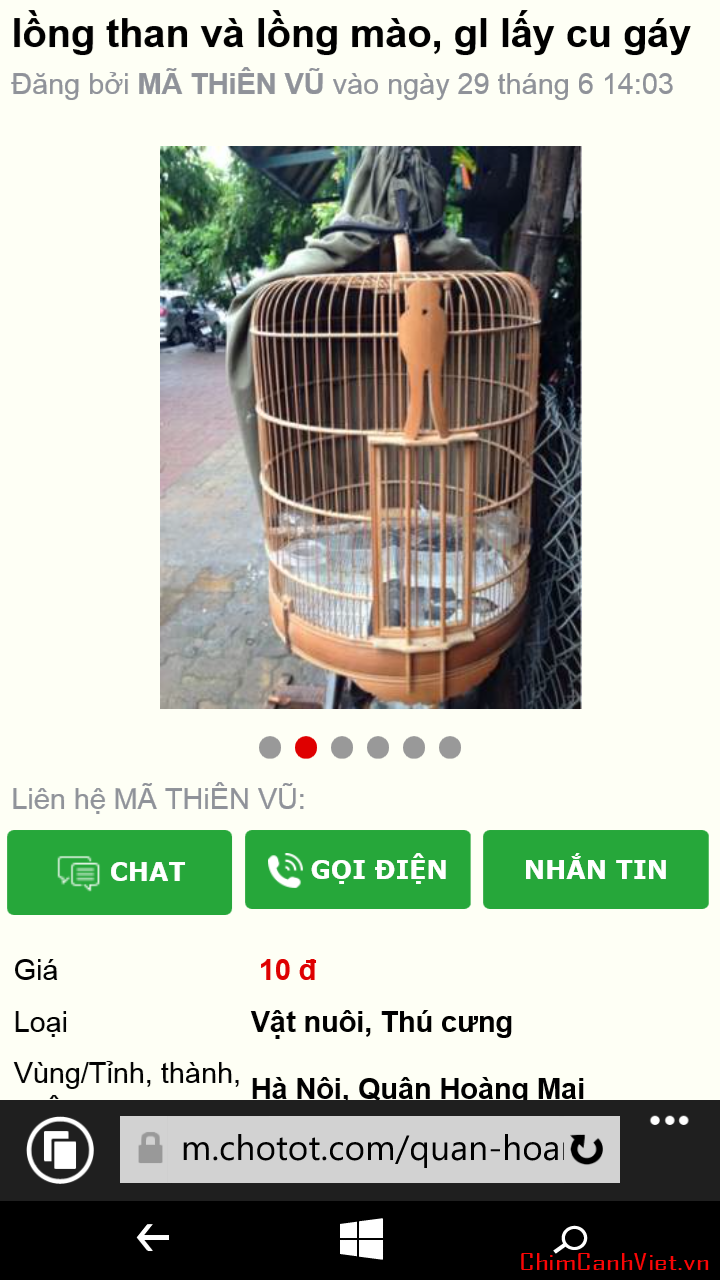Call the seller via GỌI ĐIỆN

click(357, 869)
